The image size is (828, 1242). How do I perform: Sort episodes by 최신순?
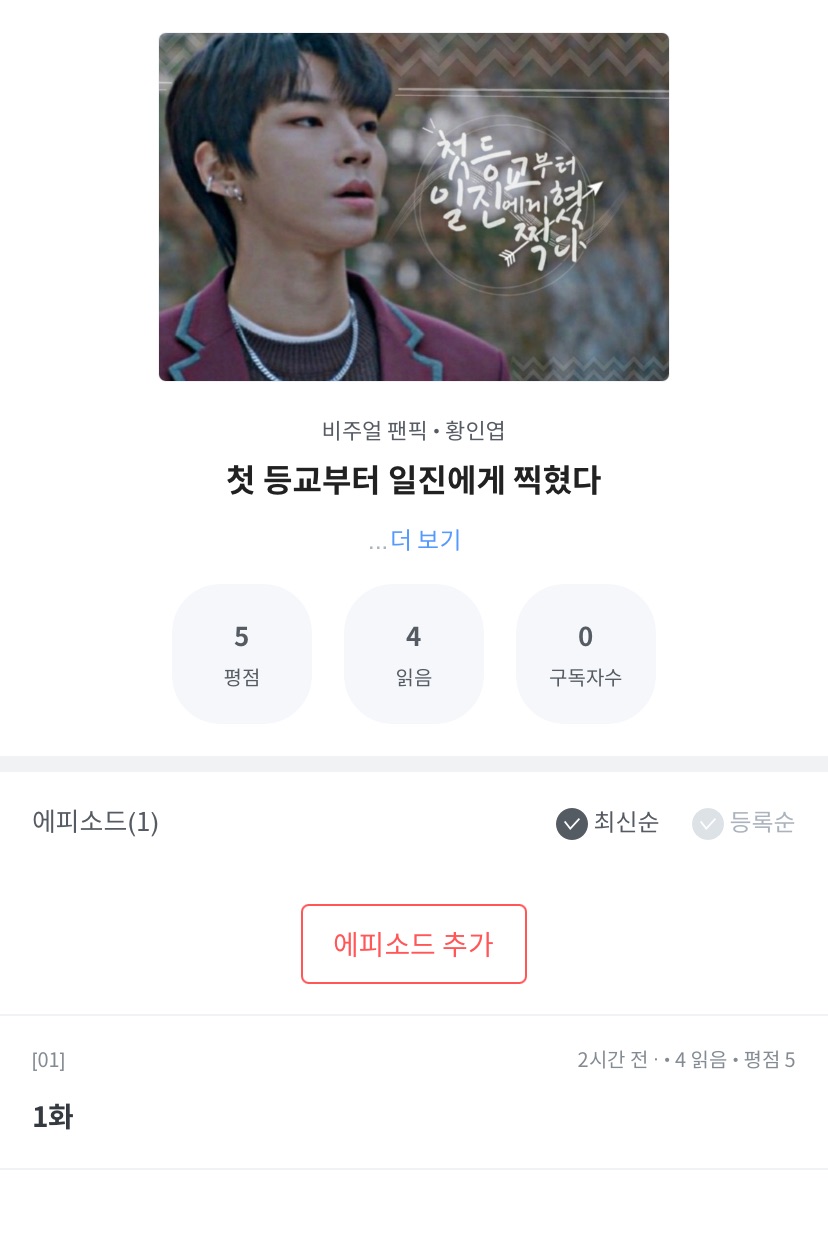pyautogui.click(x=608, y=823)
